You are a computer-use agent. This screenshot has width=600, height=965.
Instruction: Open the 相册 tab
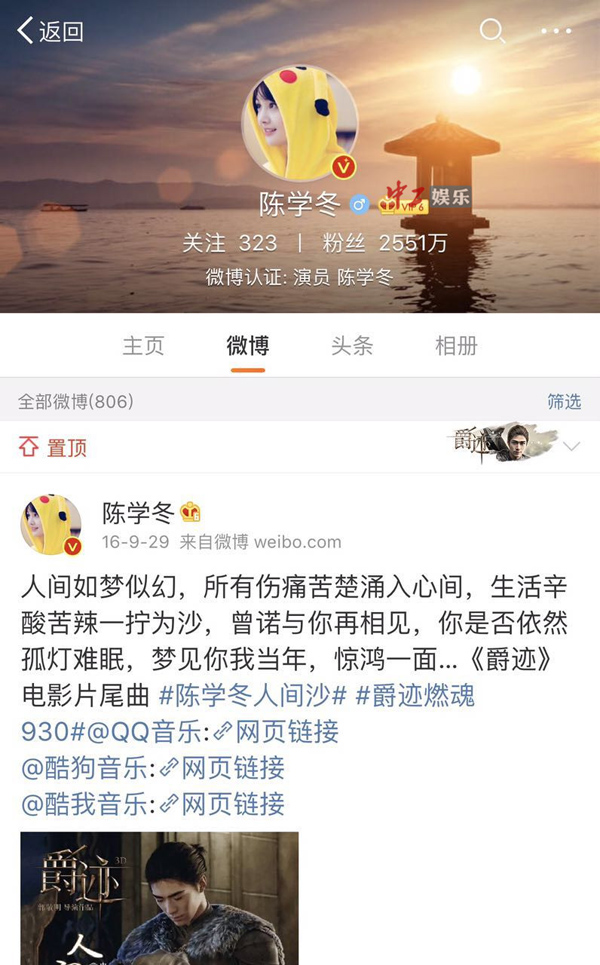[x=456, y=346]
